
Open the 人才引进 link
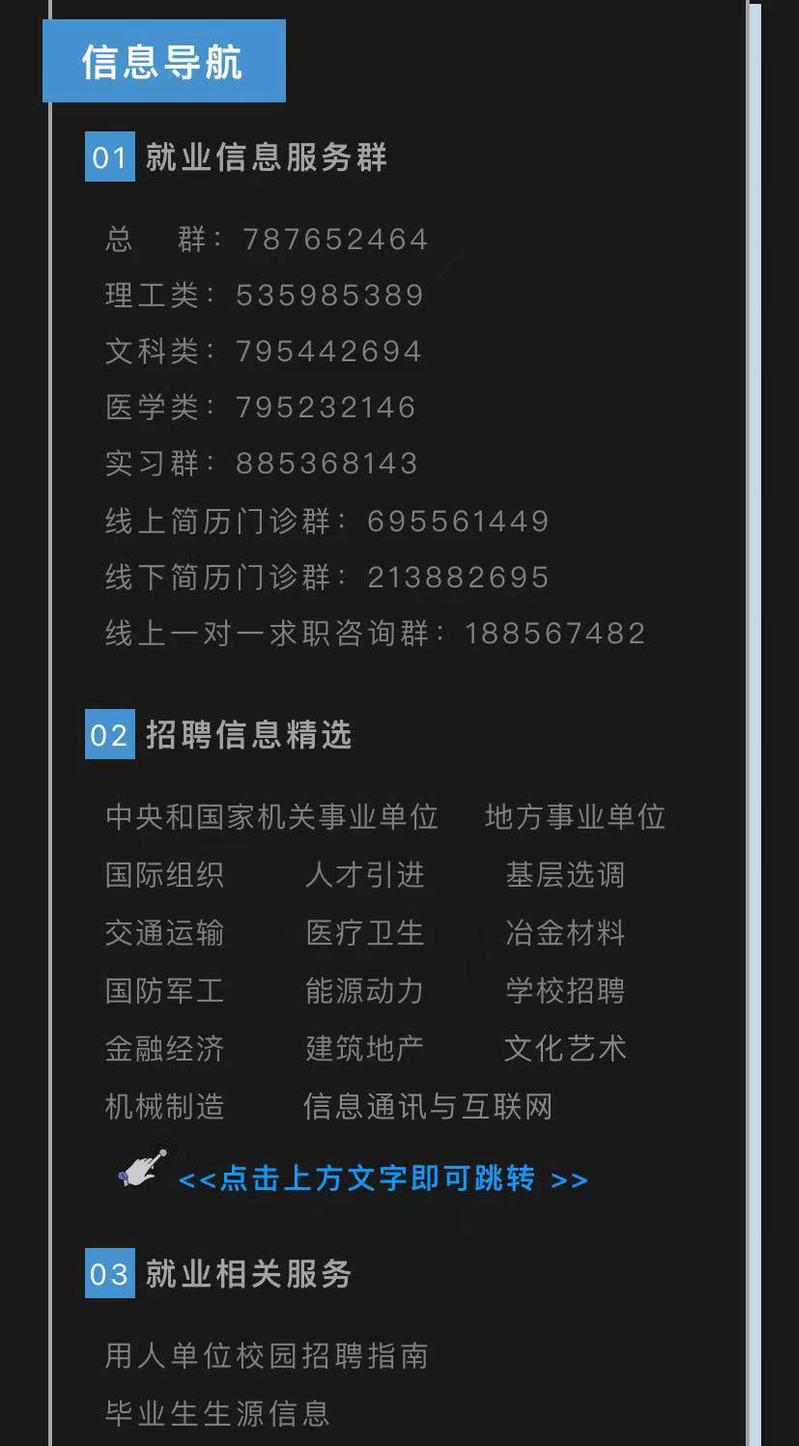pyautogui.click(x=365, y=875)
